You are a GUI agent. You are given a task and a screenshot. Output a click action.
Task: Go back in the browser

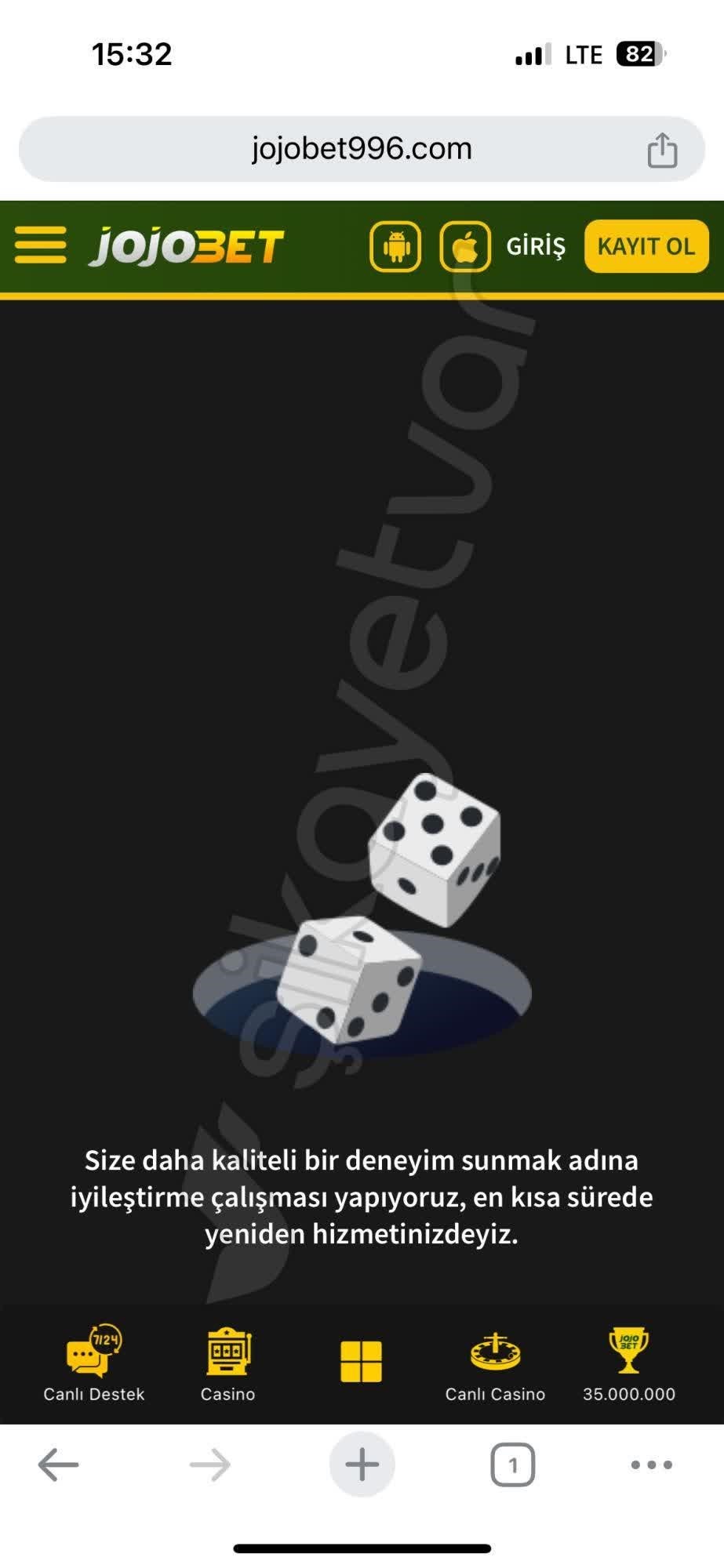[x=59, y=1465]
